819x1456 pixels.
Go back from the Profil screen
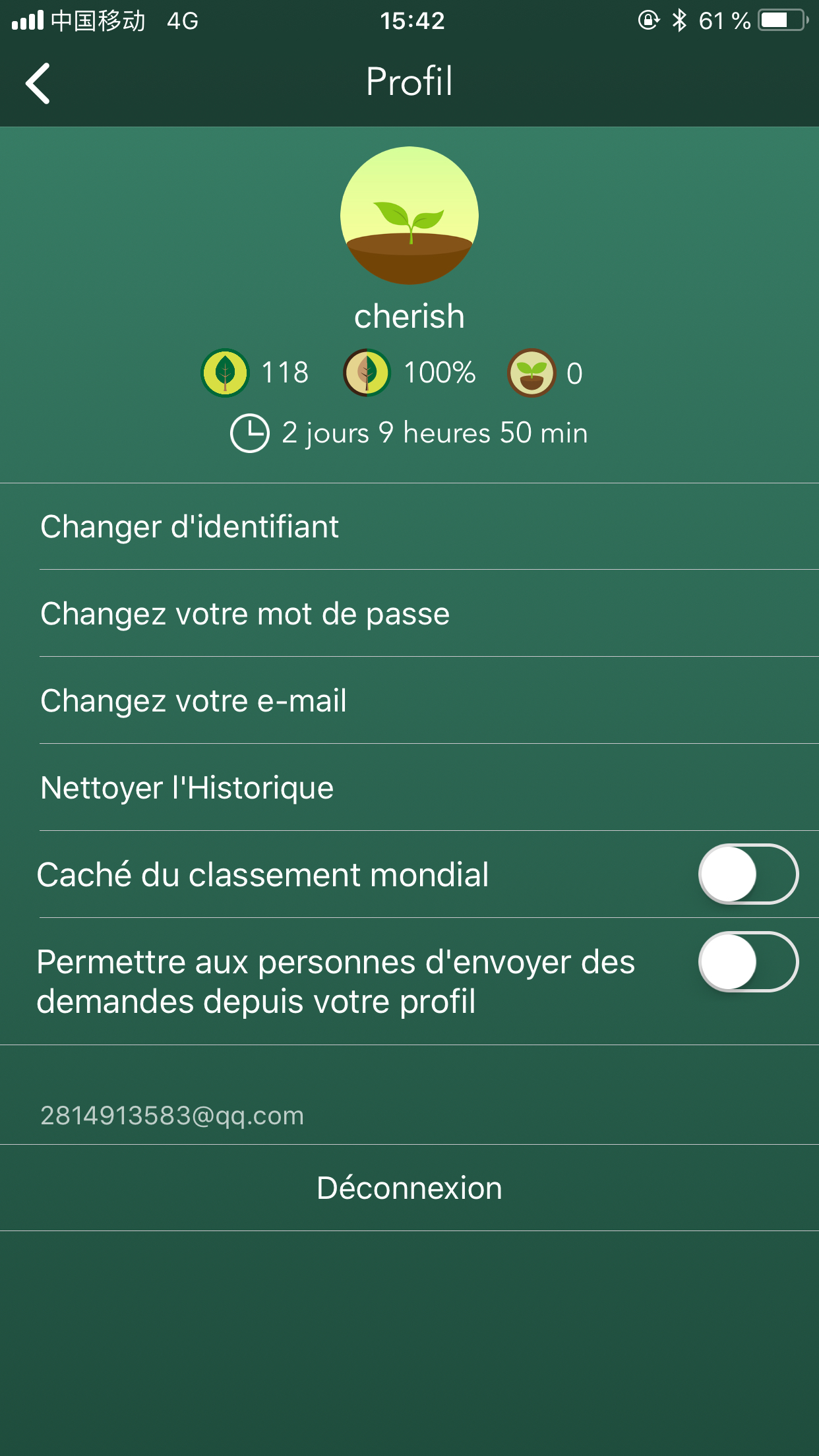click(38, 83)
